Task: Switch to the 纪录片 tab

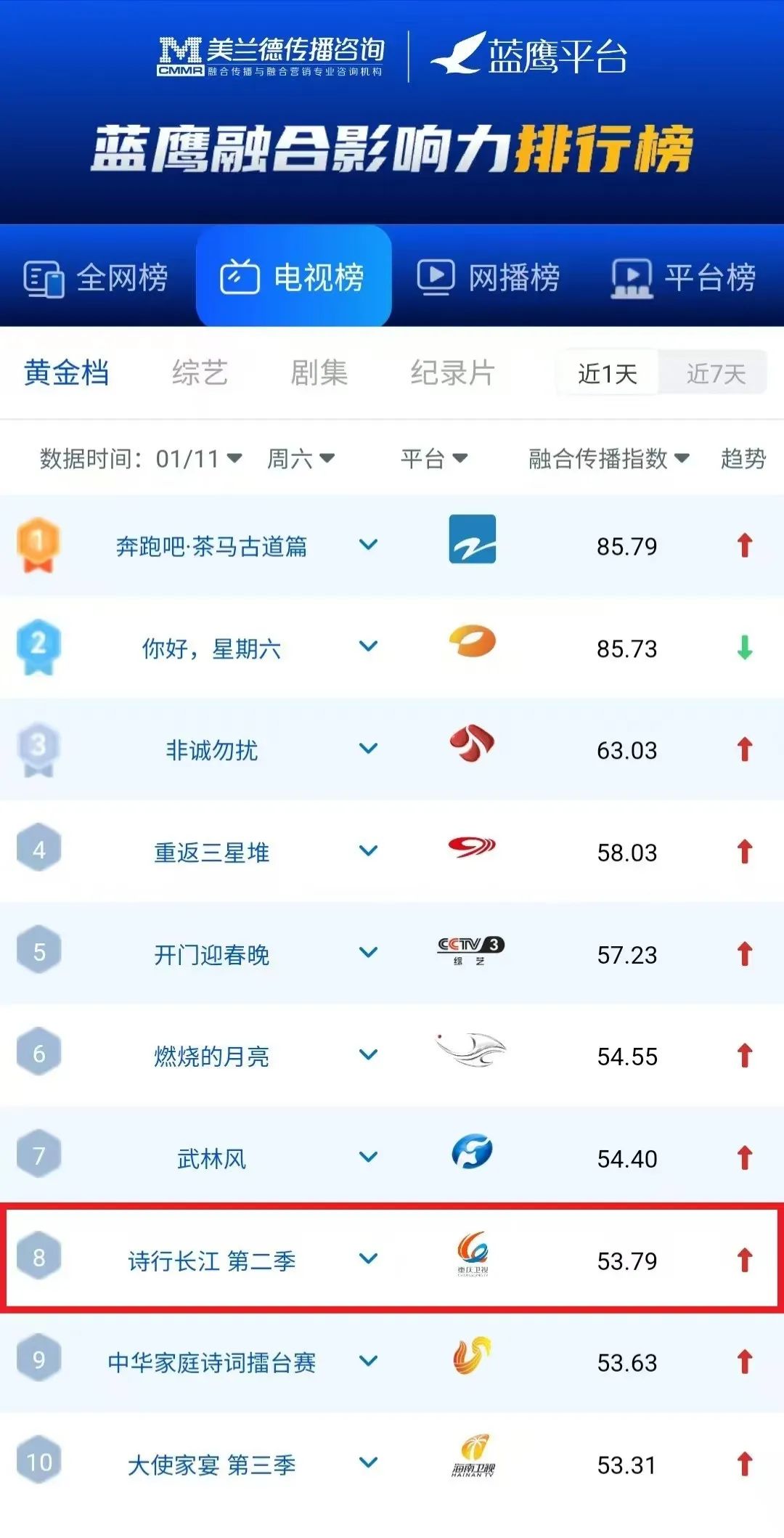Action: (x=453, y=373)
